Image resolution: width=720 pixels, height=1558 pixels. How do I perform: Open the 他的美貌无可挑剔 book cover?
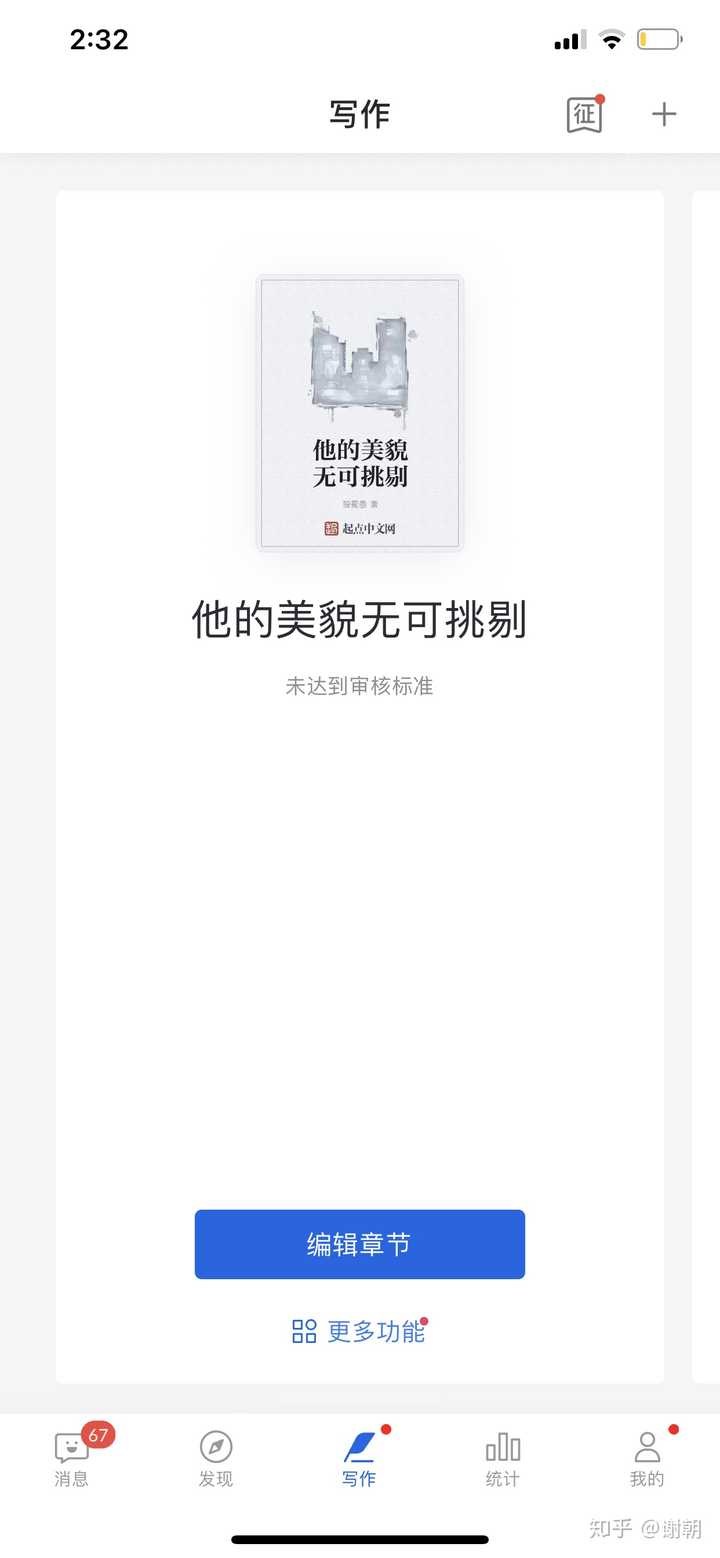tap(360, 413)
